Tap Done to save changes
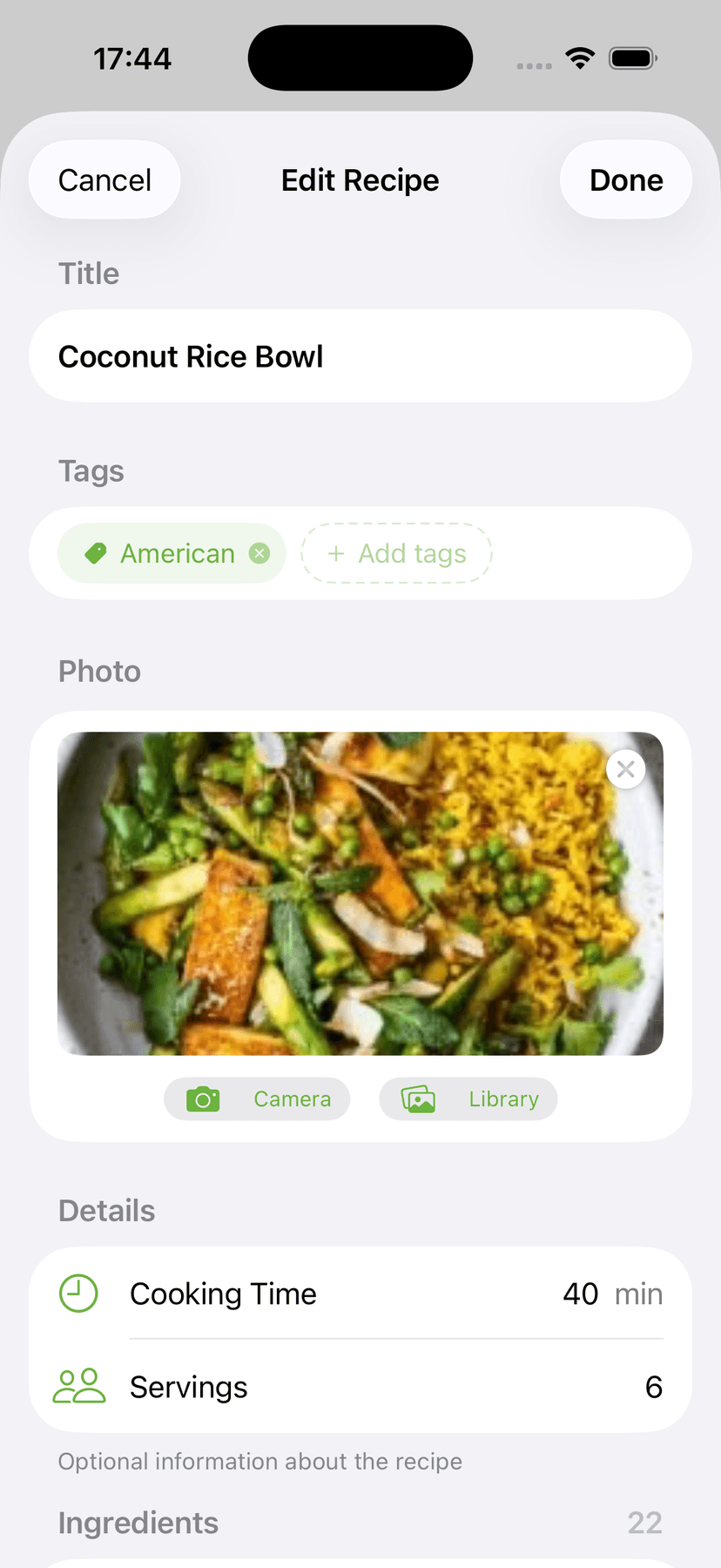721x1568 pixels. (x=625, y=179)
